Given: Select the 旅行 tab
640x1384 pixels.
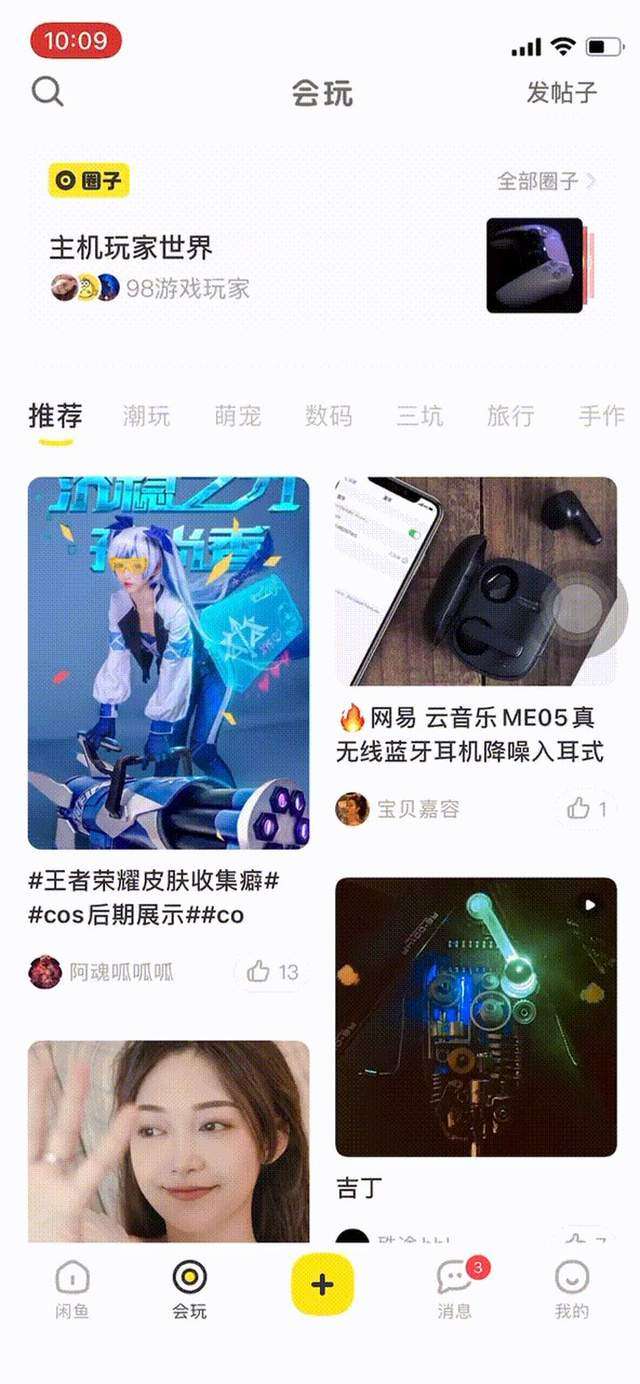Looking at the screenshot, I should point(510,416).
